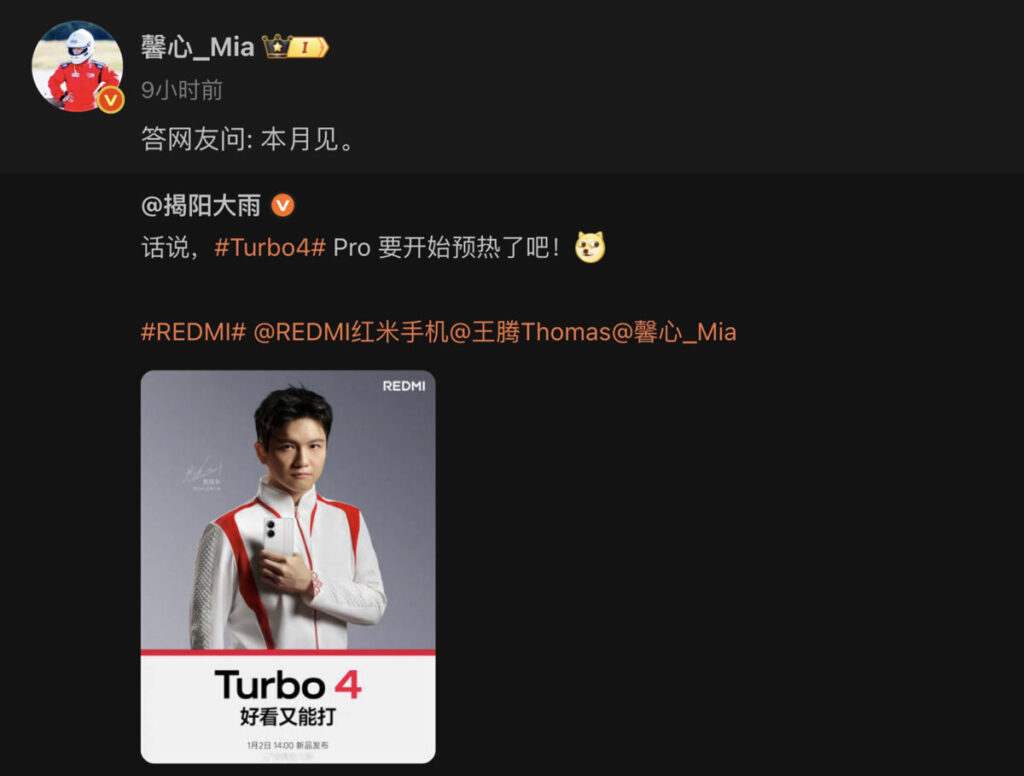Open the @馨心_Mia mention in the repost
The height and width of the screenshot is (776, 1024).
[x=673, y=332]
